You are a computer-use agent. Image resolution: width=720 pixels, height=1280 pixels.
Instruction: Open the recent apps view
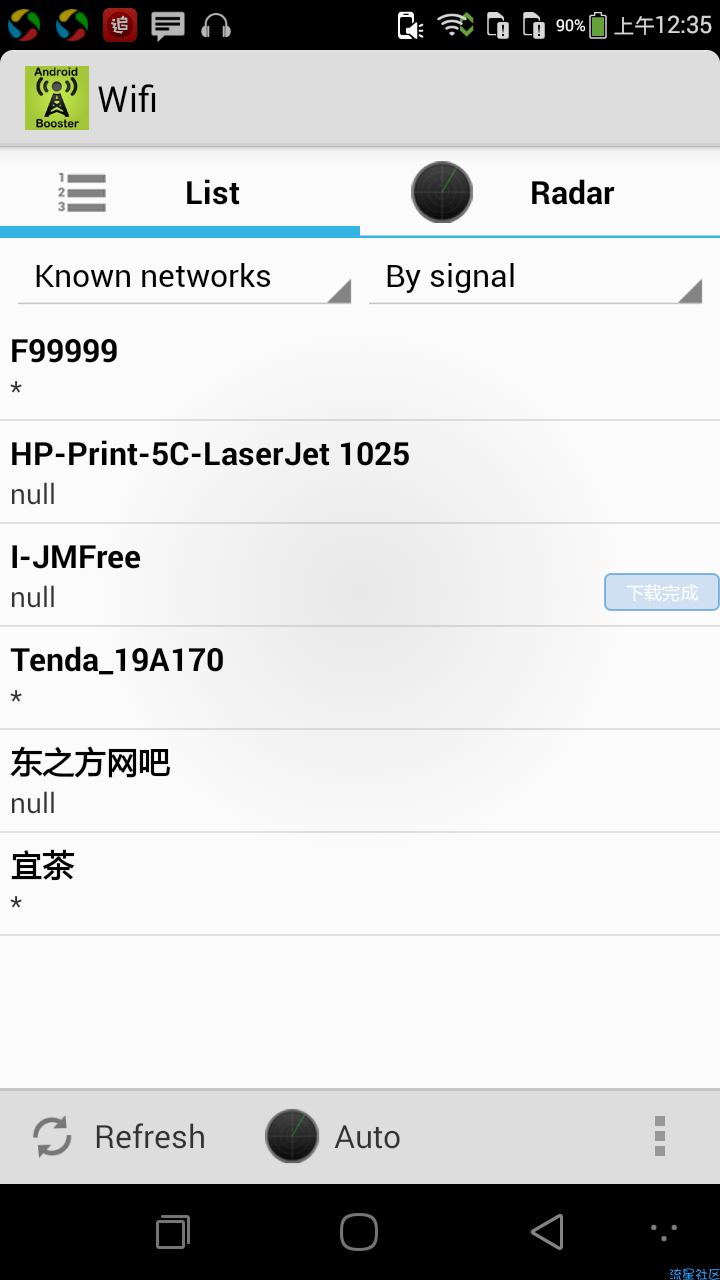click(x=173, y=1232)
